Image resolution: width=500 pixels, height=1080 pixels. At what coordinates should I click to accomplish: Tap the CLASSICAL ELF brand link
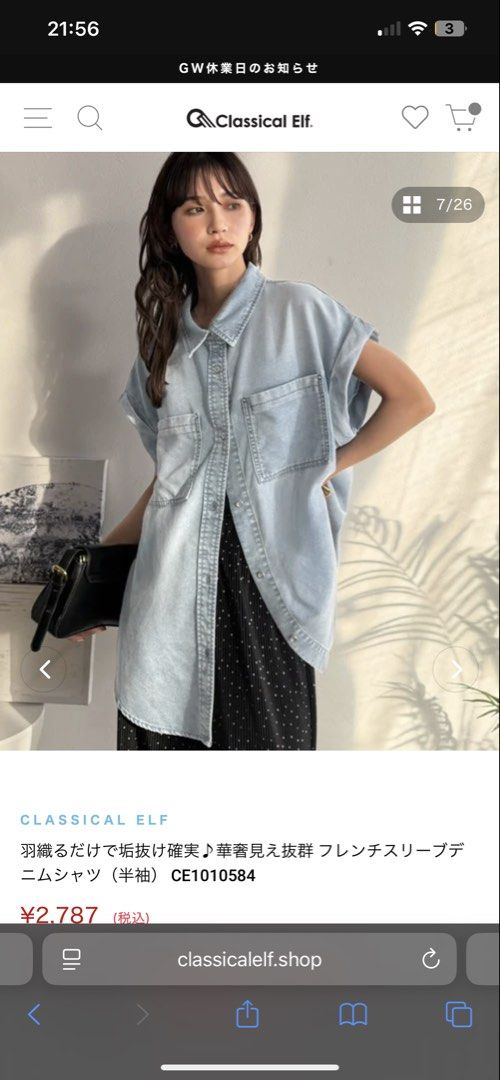tap(94, 820)
